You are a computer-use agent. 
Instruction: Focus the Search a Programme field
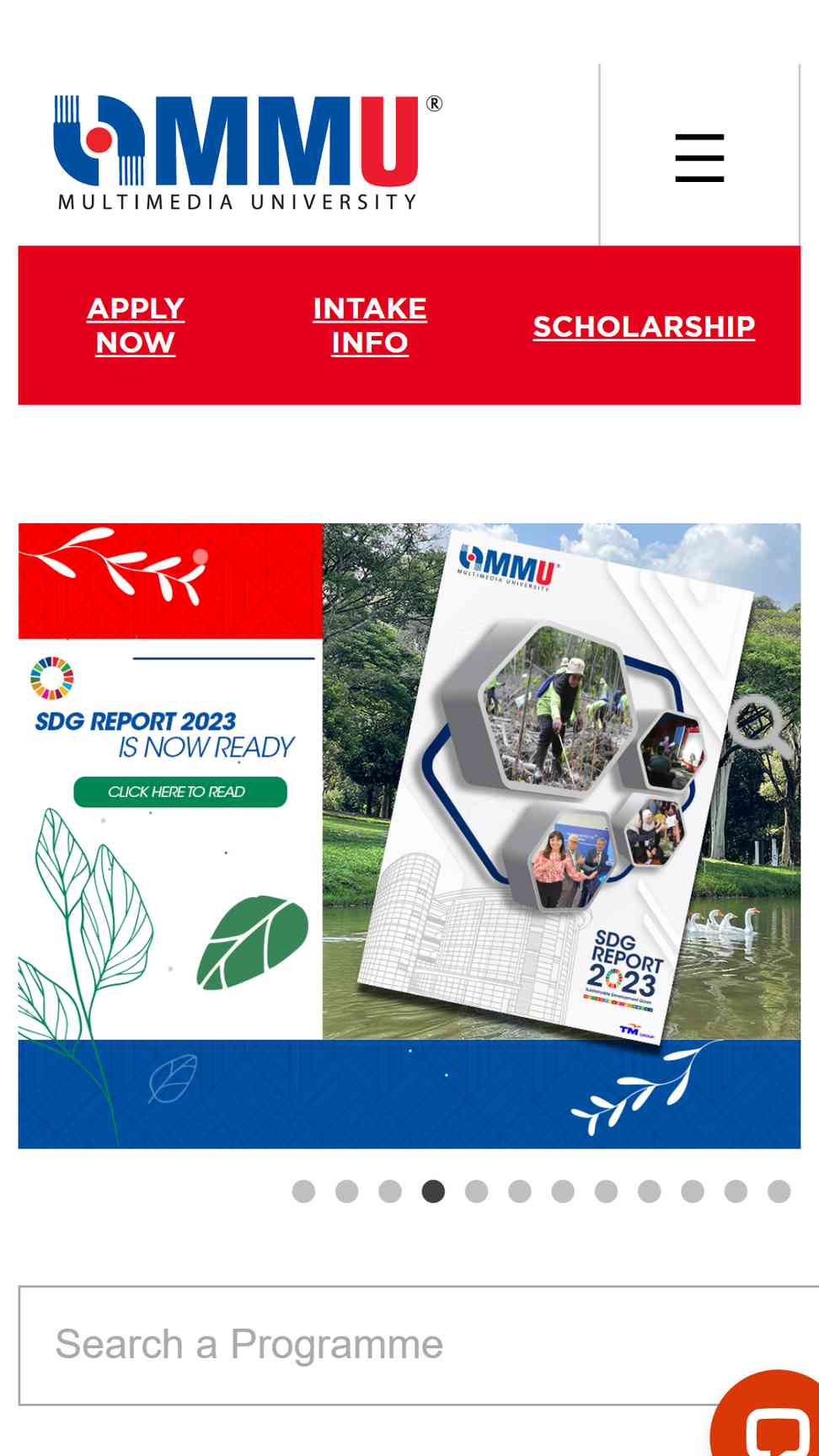coord(419,1345)
